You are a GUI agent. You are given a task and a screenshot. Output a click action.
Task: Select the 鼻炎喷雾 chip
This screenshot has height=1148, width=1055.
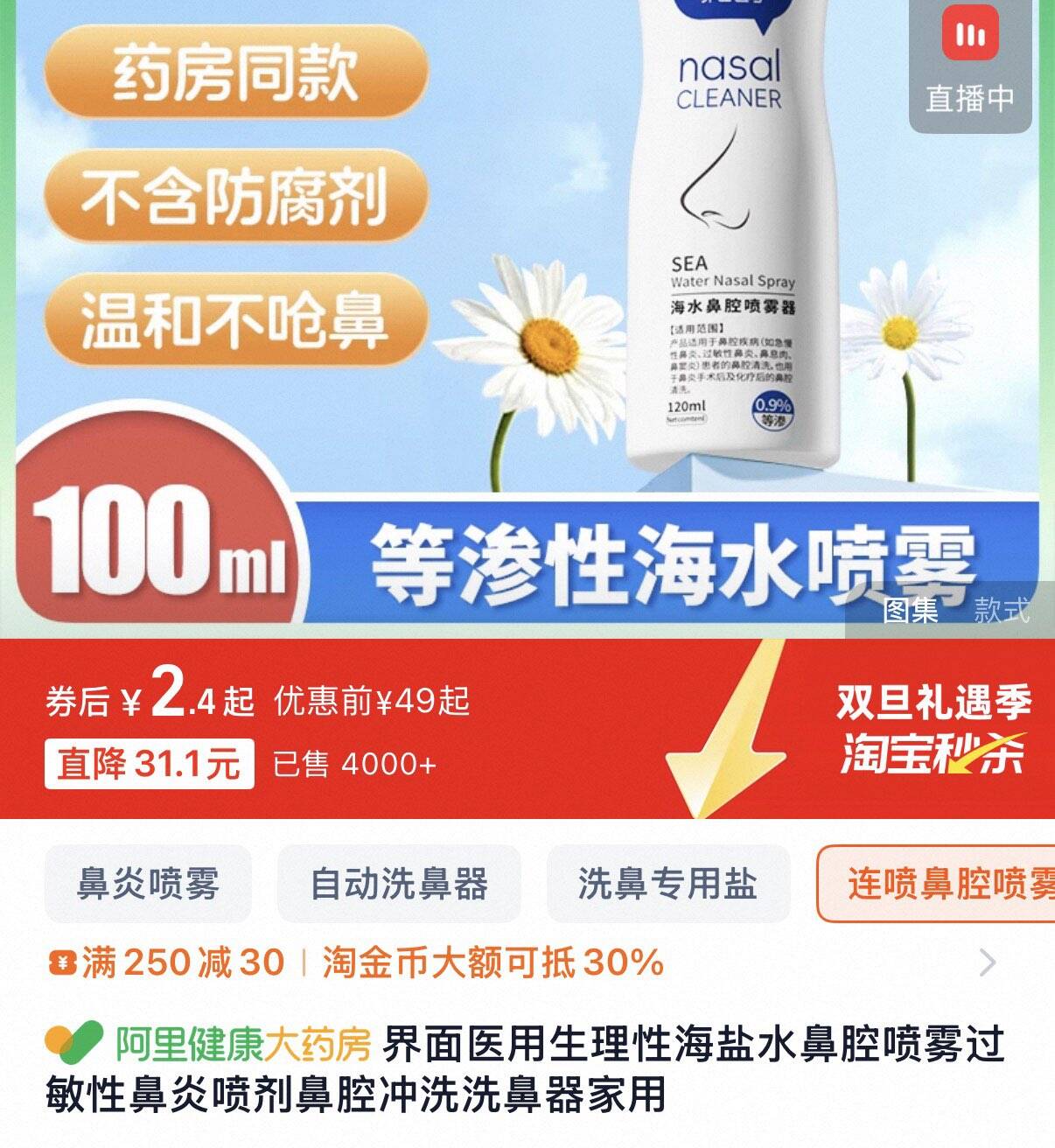pyautogui.click(x=148, y=884)
